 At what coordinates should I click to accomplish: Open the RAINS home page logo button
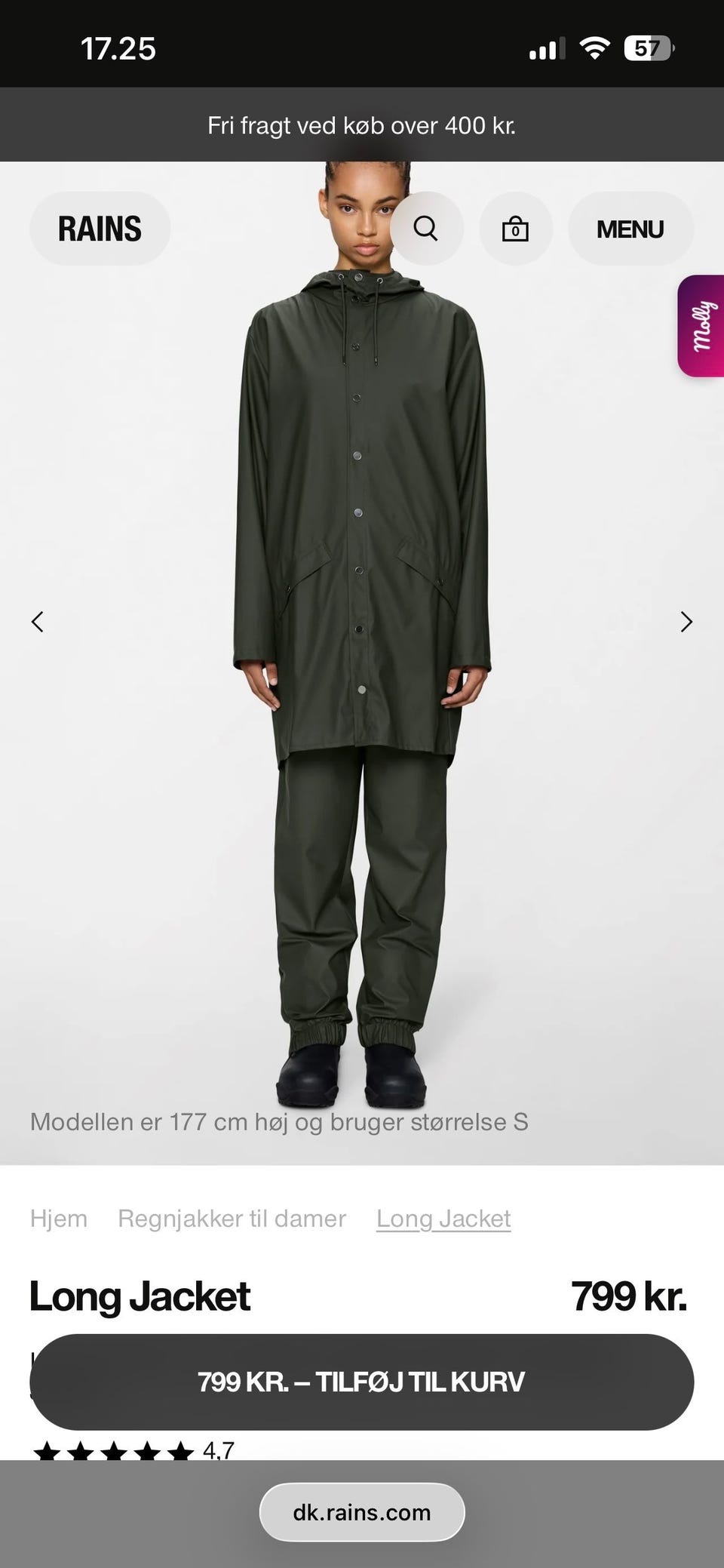click(100, 229)
